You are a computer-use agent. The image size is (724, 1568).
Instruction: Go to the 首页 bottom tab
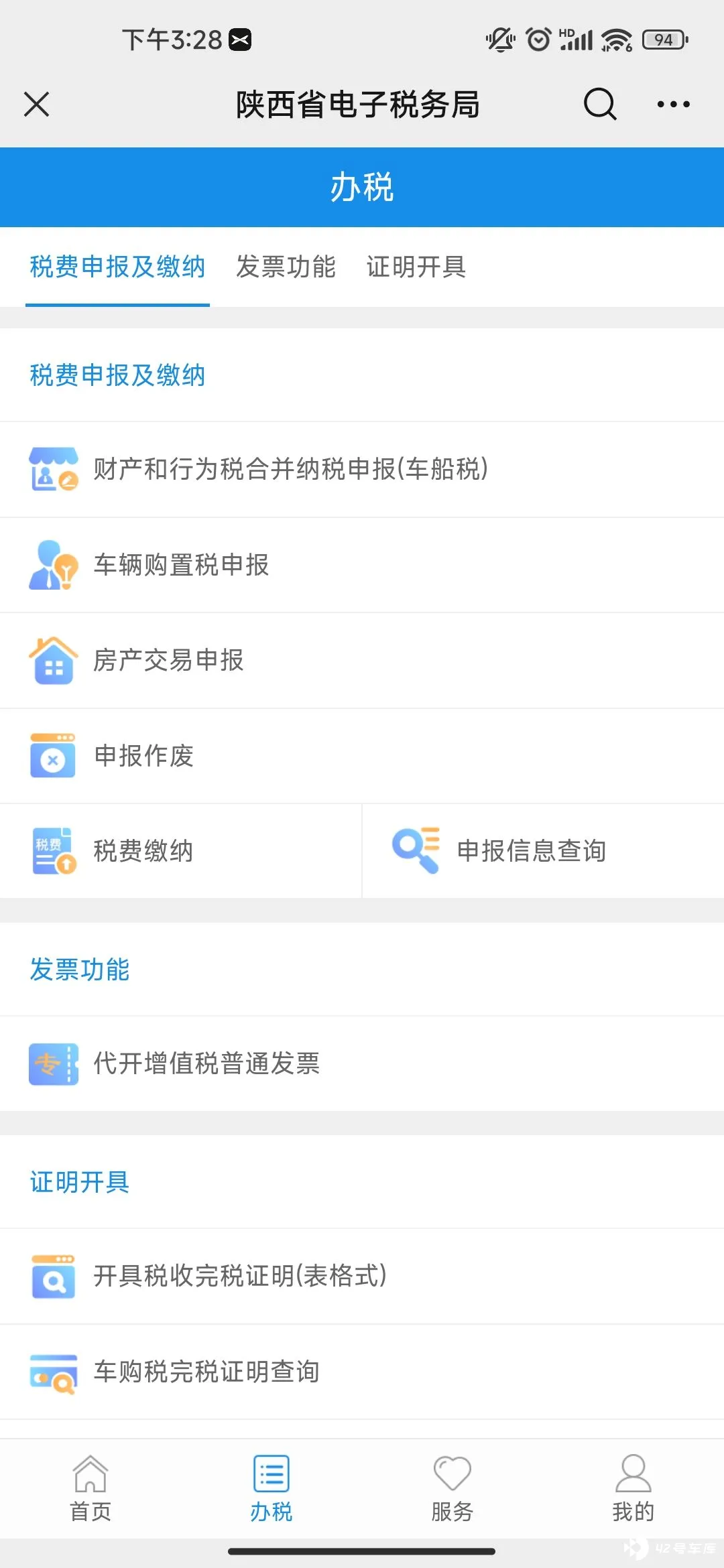pos(90,1488)
